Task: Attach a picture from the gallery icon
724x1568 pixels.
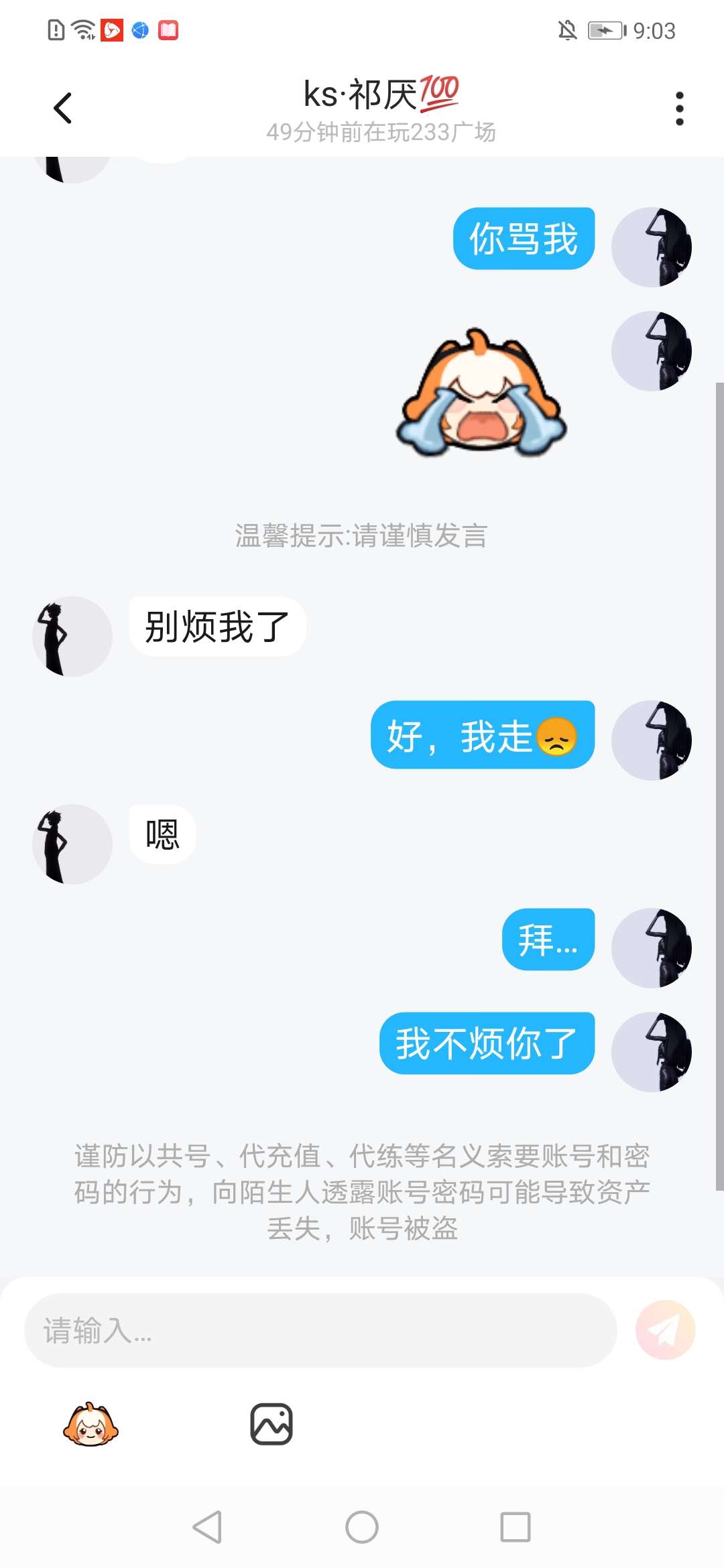Action: pos(271,1424)
